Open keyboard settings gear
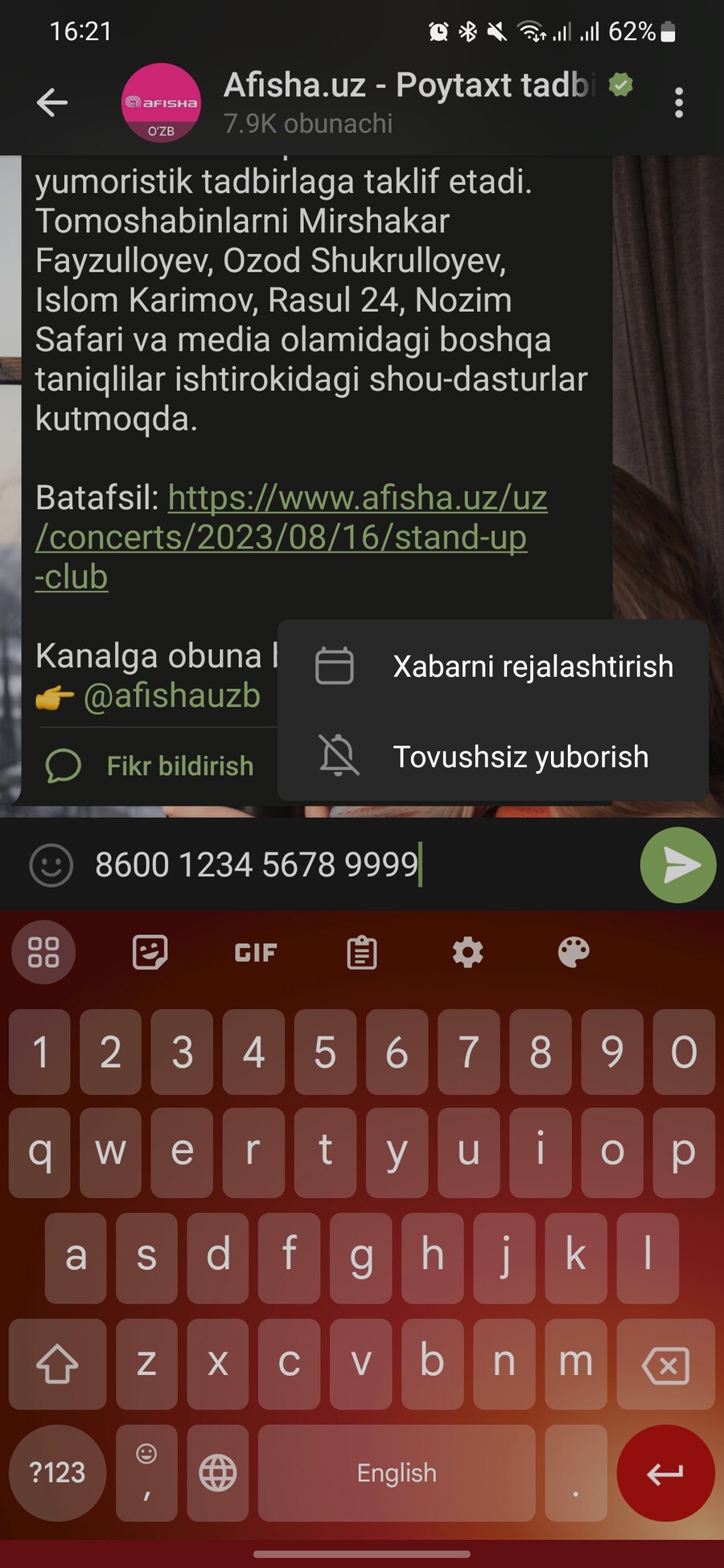Screen dimensions: 724x1568 [467, 953]
